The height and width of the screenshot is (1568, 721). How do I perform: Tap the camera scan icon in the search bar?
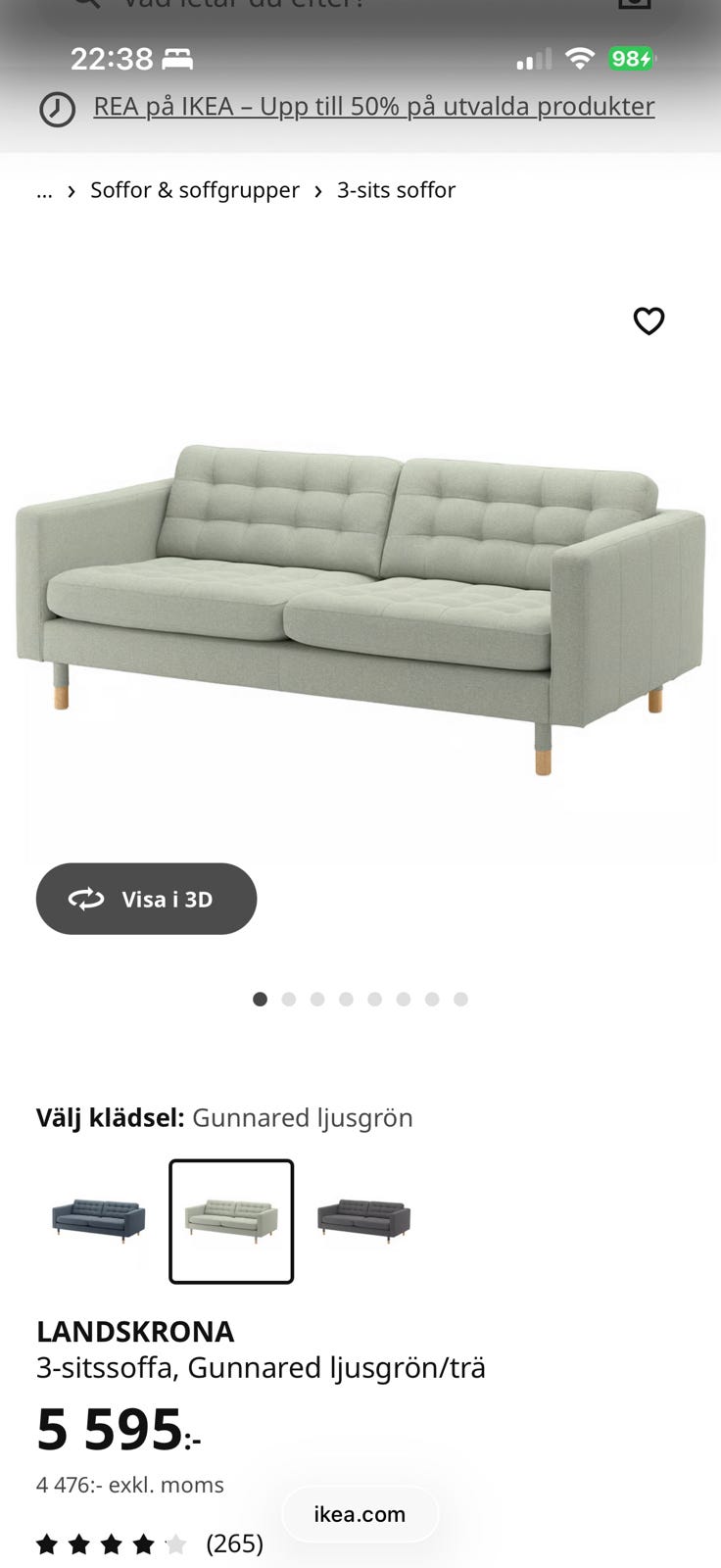(635, 5)
